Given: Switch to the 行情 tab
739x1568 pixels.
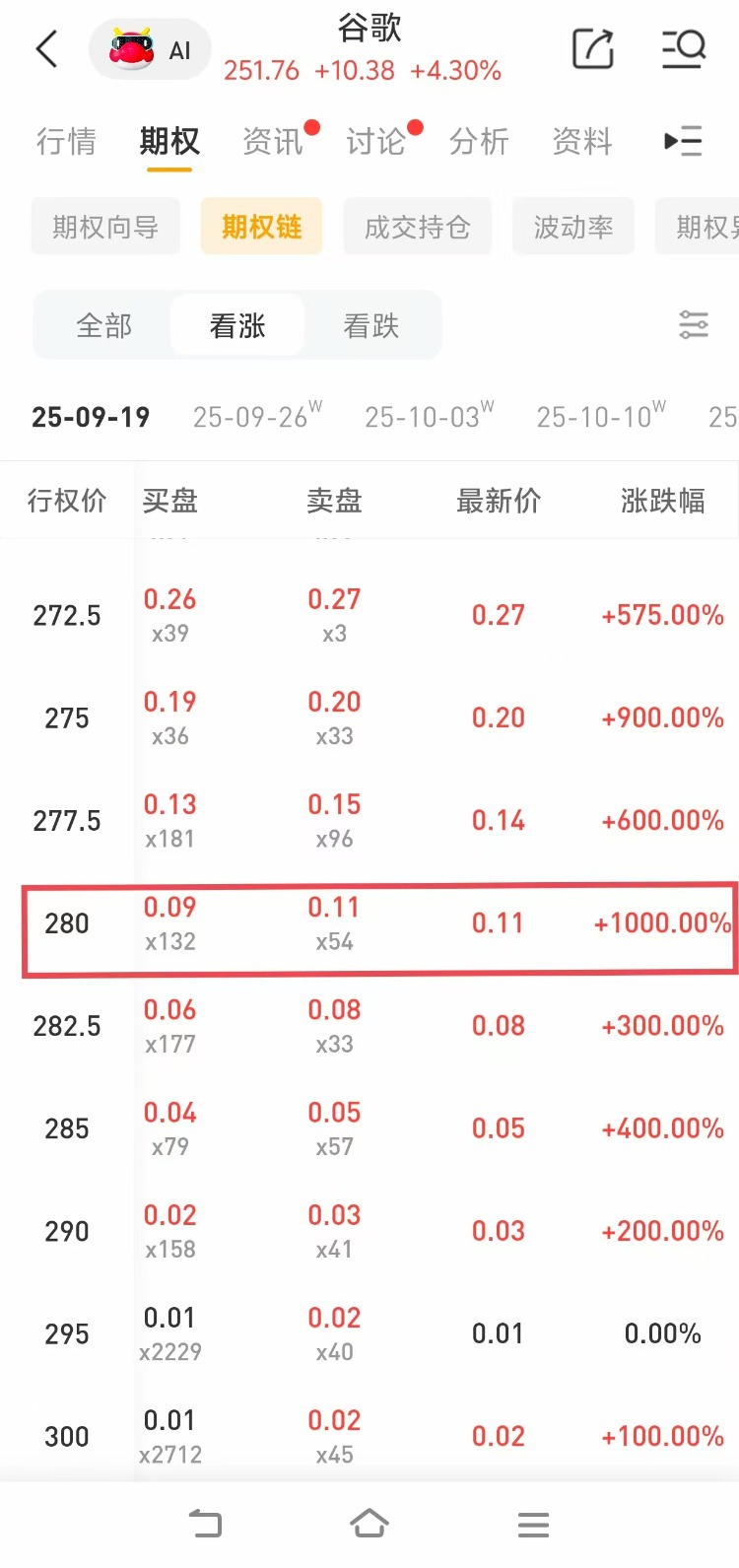Looking at the screenshot, I should [x=66, y=142].
